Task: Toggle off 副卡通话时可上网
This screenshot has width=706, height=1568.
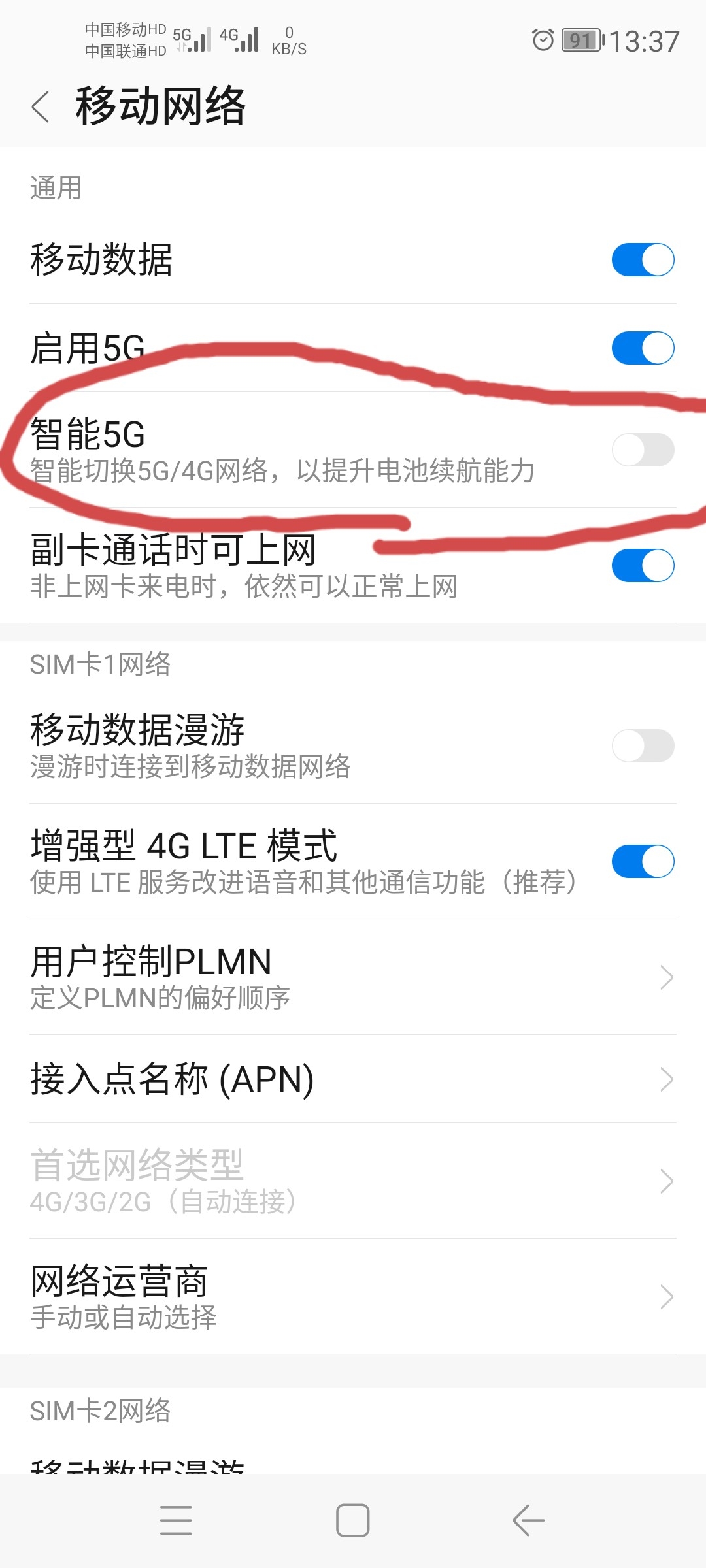Action: pos(643,566)
